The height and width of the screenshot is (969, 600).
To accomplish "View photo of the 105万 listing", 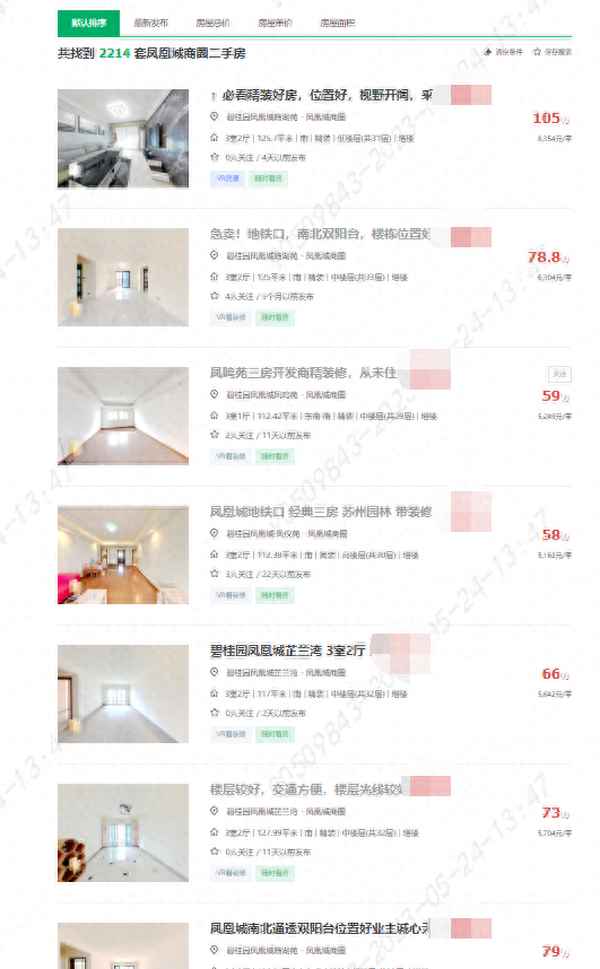I will [123, 138].
